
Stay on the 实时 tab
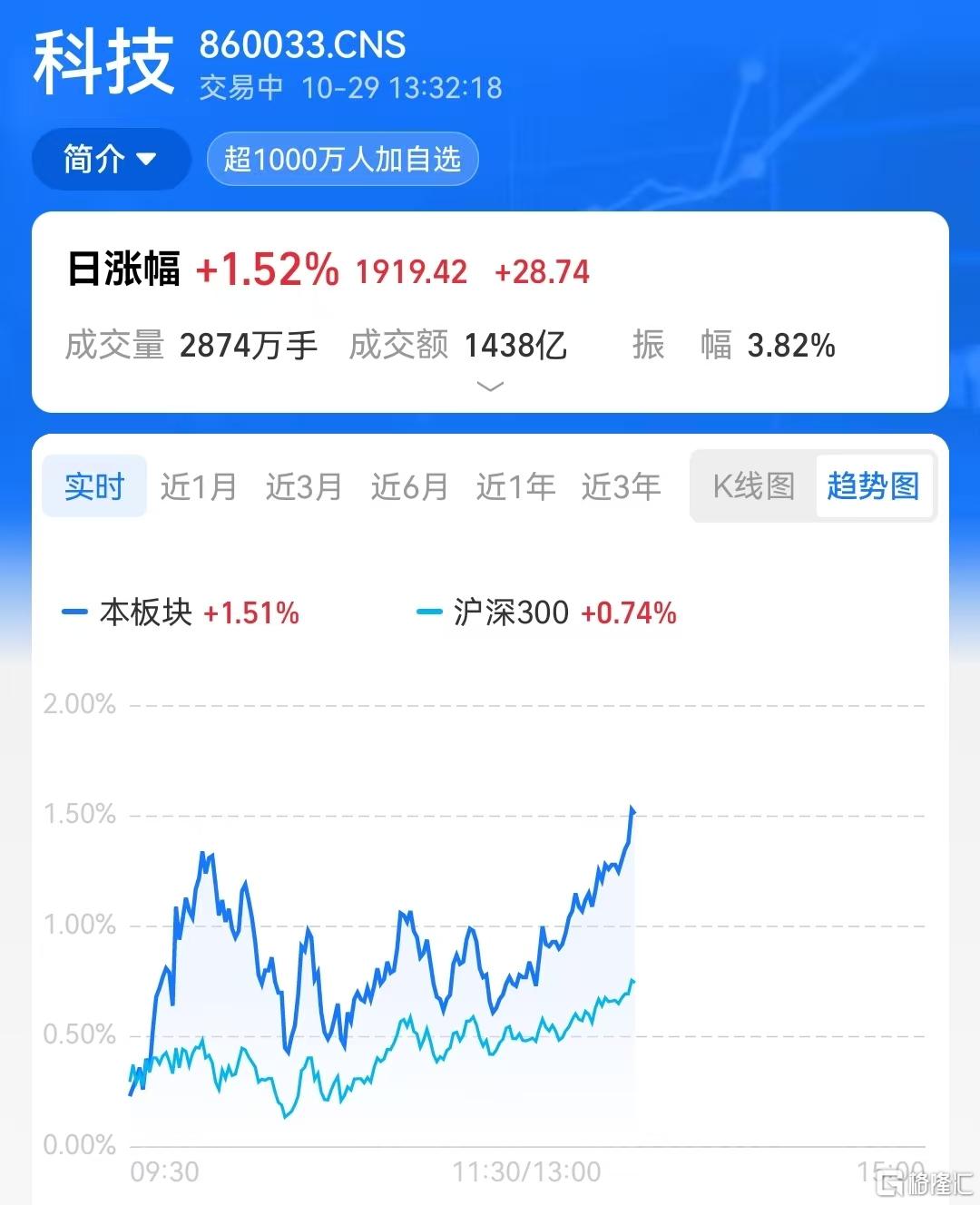[94, 486]
